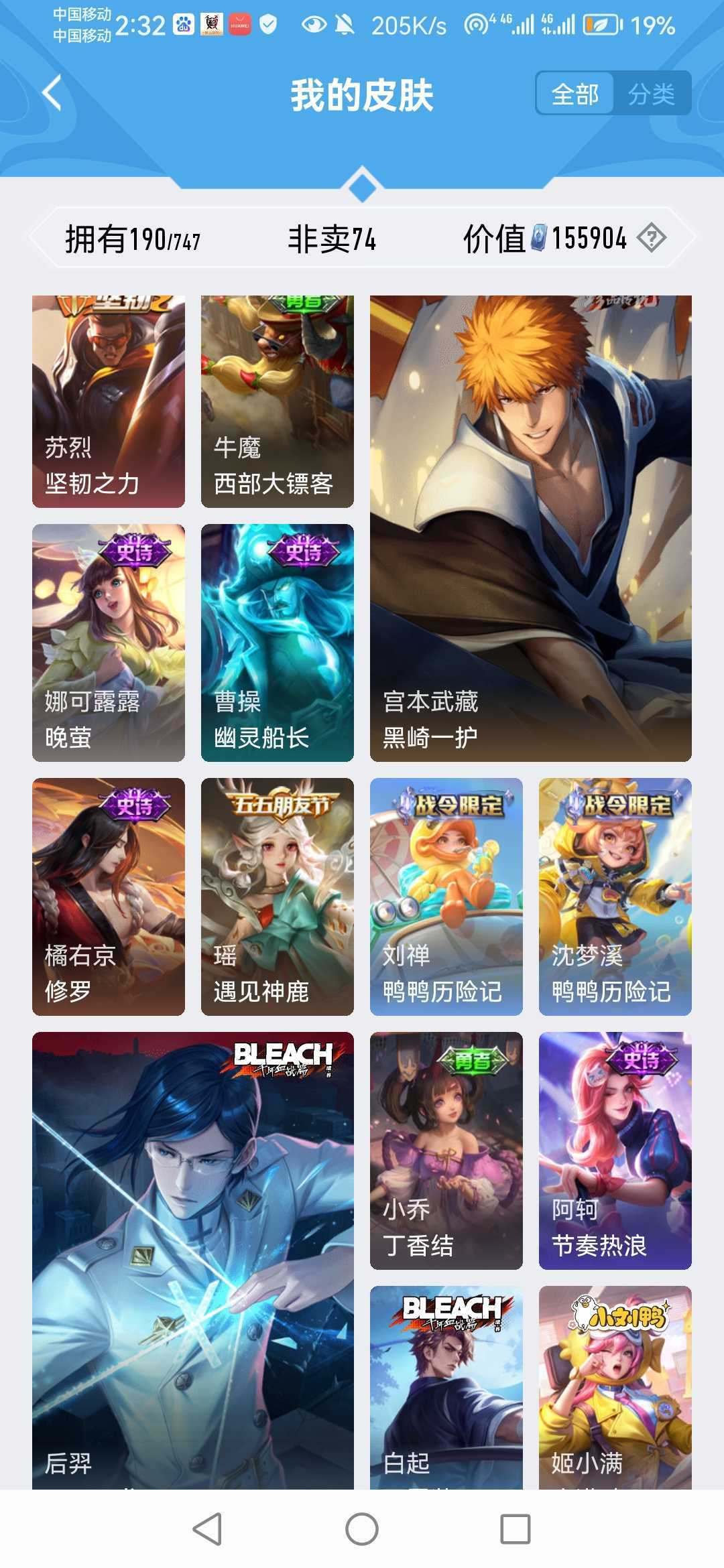The image size is (724, 1568).
Task: Open the 姬小满 skin card
Action: coord(615,1387)
